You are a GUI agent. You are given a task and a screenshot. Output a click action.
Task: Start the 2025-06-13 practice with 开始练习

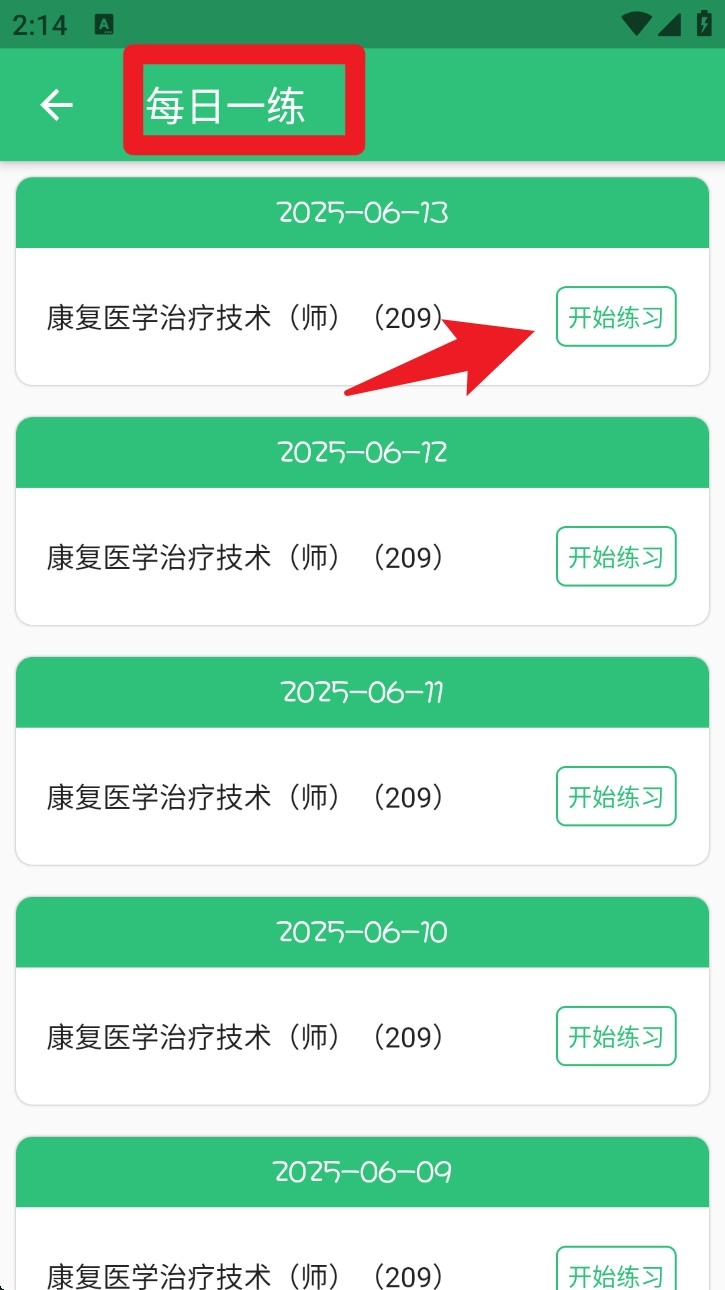(x=616, y=317)
